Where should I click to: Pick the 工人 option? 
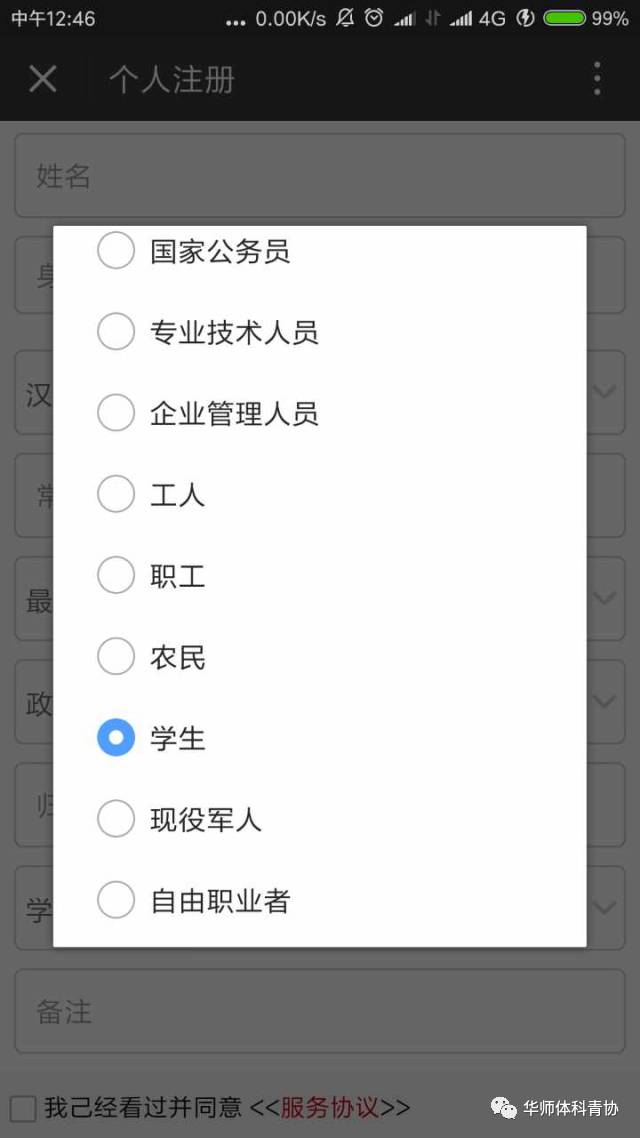click(x=319, y=494)
